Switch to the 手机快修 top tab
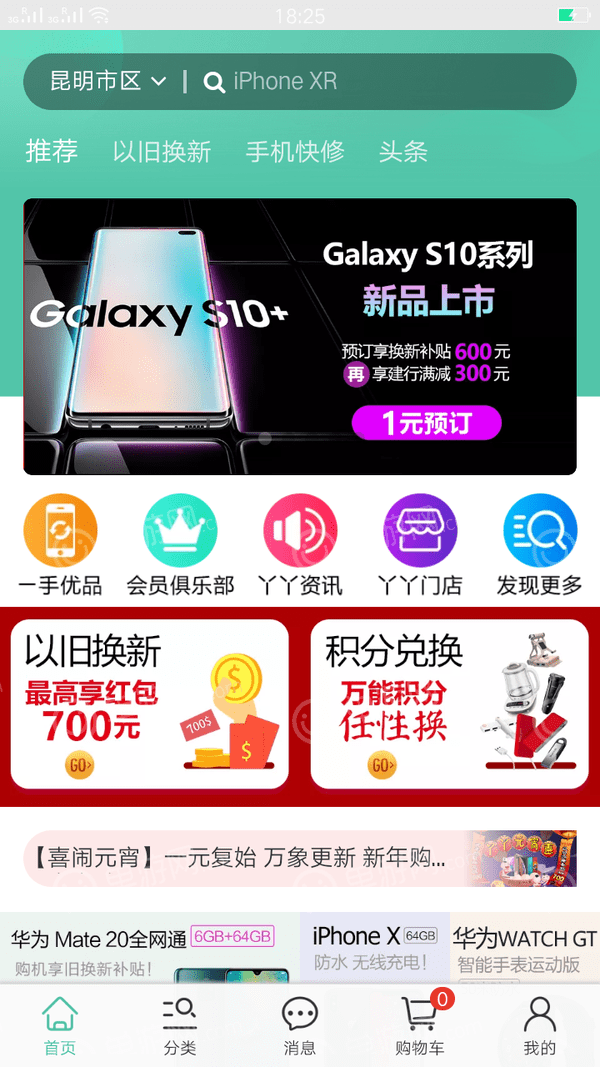This screenshot has width=600, height=1067. tap(295, 152)
